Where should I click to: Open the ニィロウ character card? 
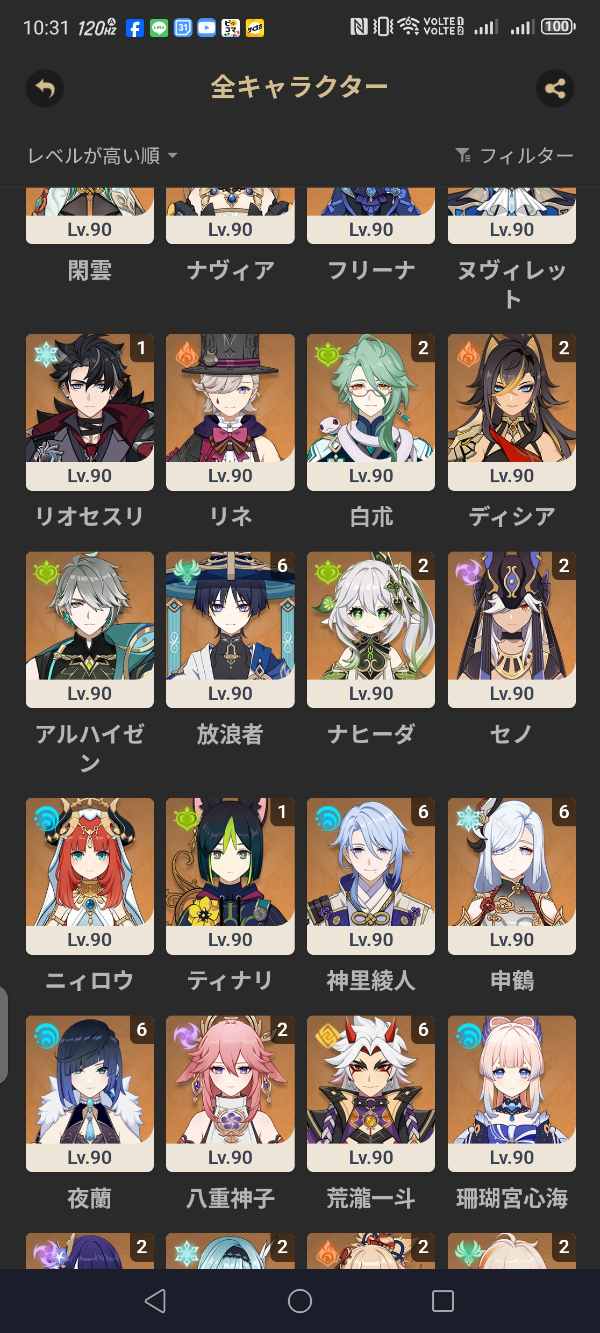[90, 876]
